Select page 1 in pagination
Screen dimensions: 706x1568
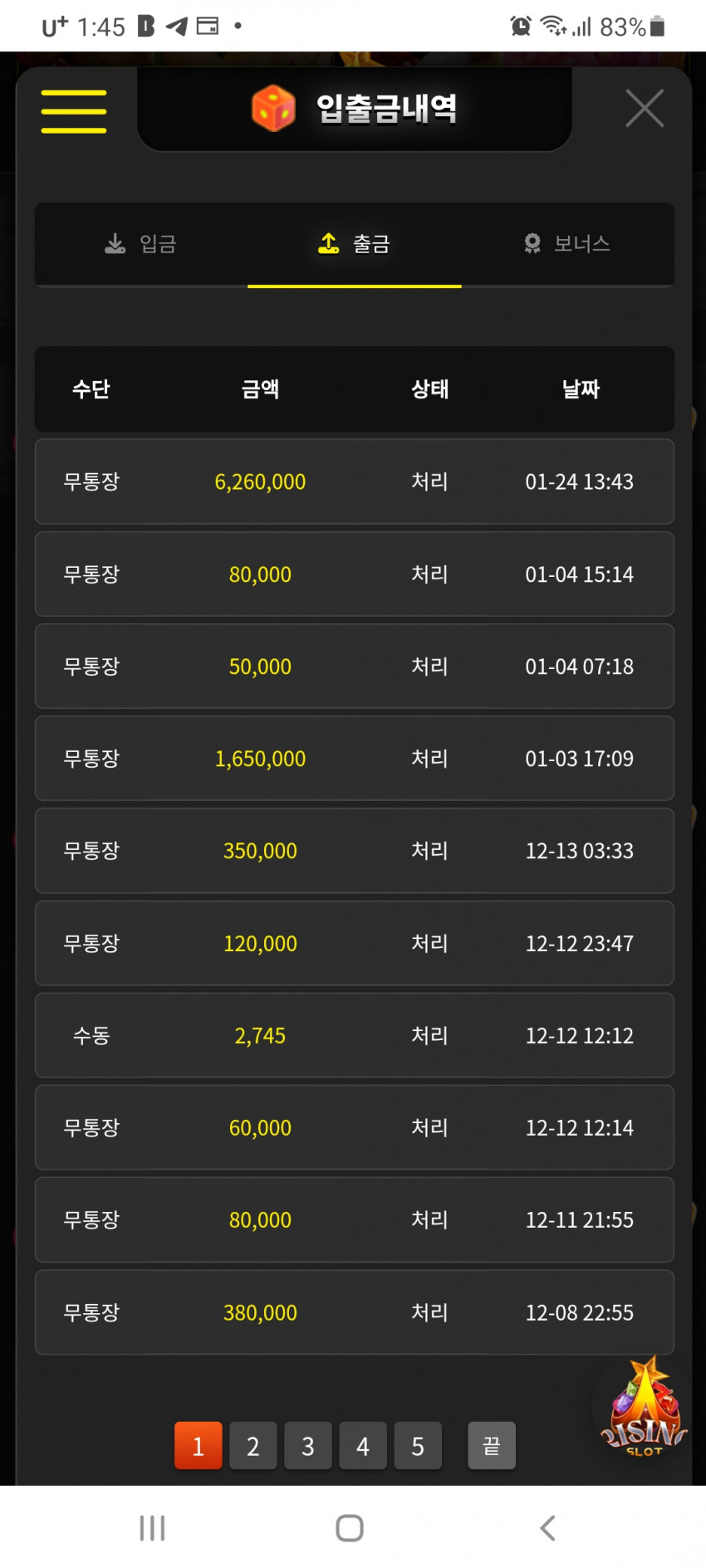(199, 1446)
